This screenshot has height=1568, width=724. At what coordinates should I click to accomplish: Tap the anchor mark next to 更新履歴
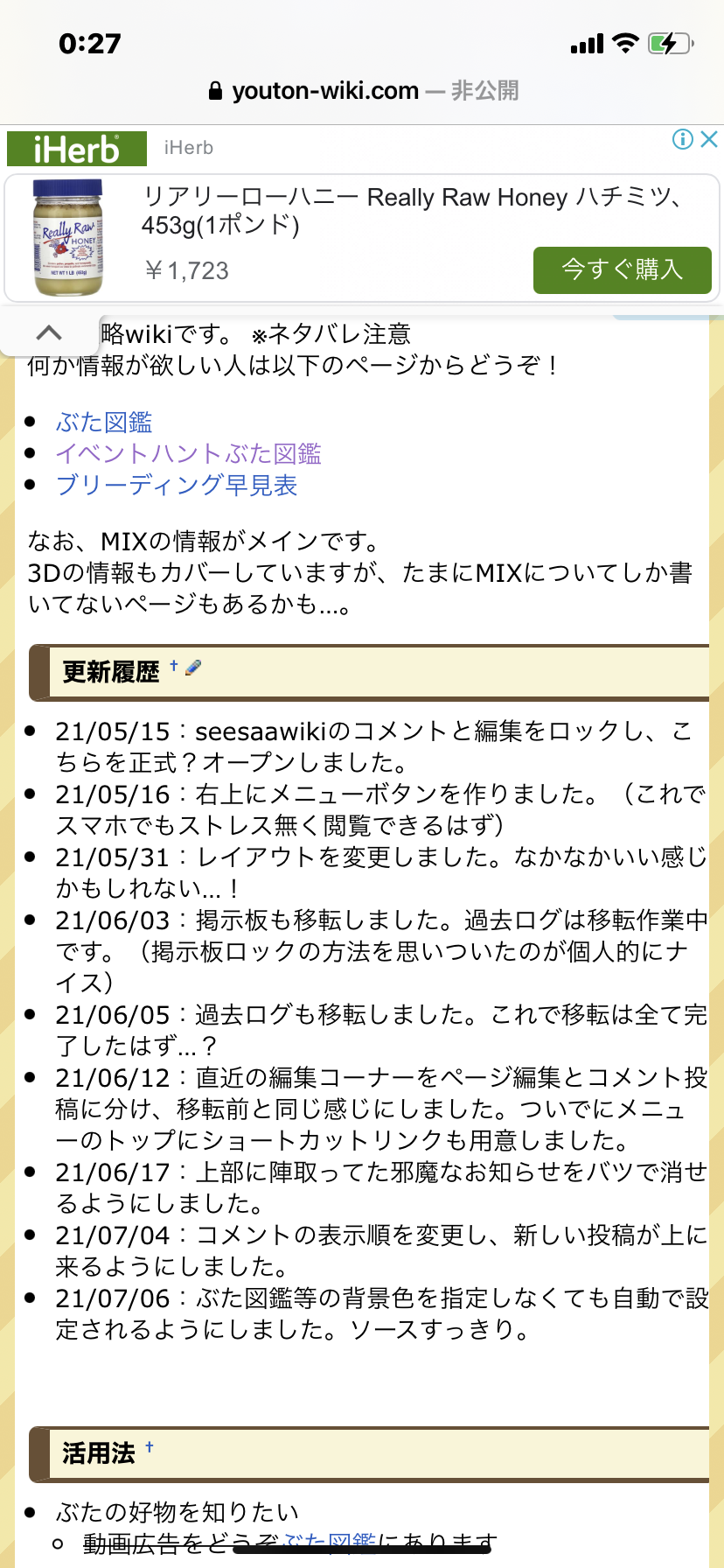coord(174,666)
